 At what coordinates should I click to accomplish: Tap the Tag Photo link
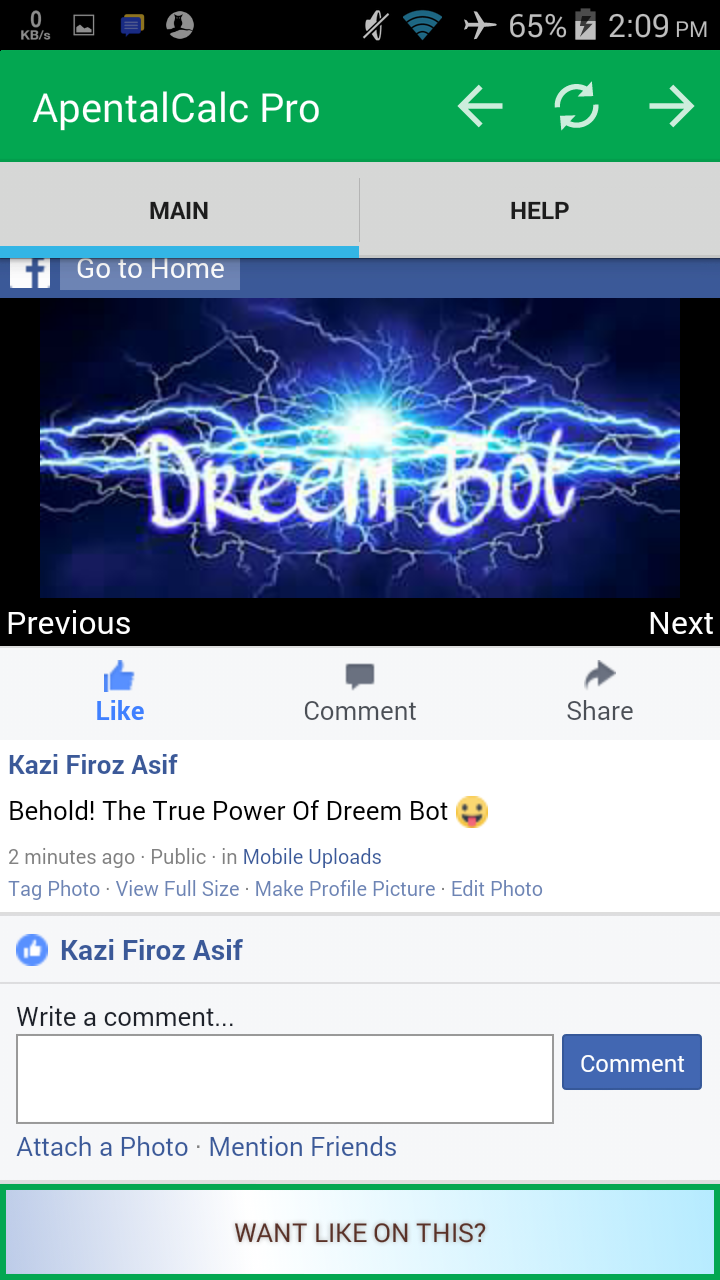click(54, 889)
